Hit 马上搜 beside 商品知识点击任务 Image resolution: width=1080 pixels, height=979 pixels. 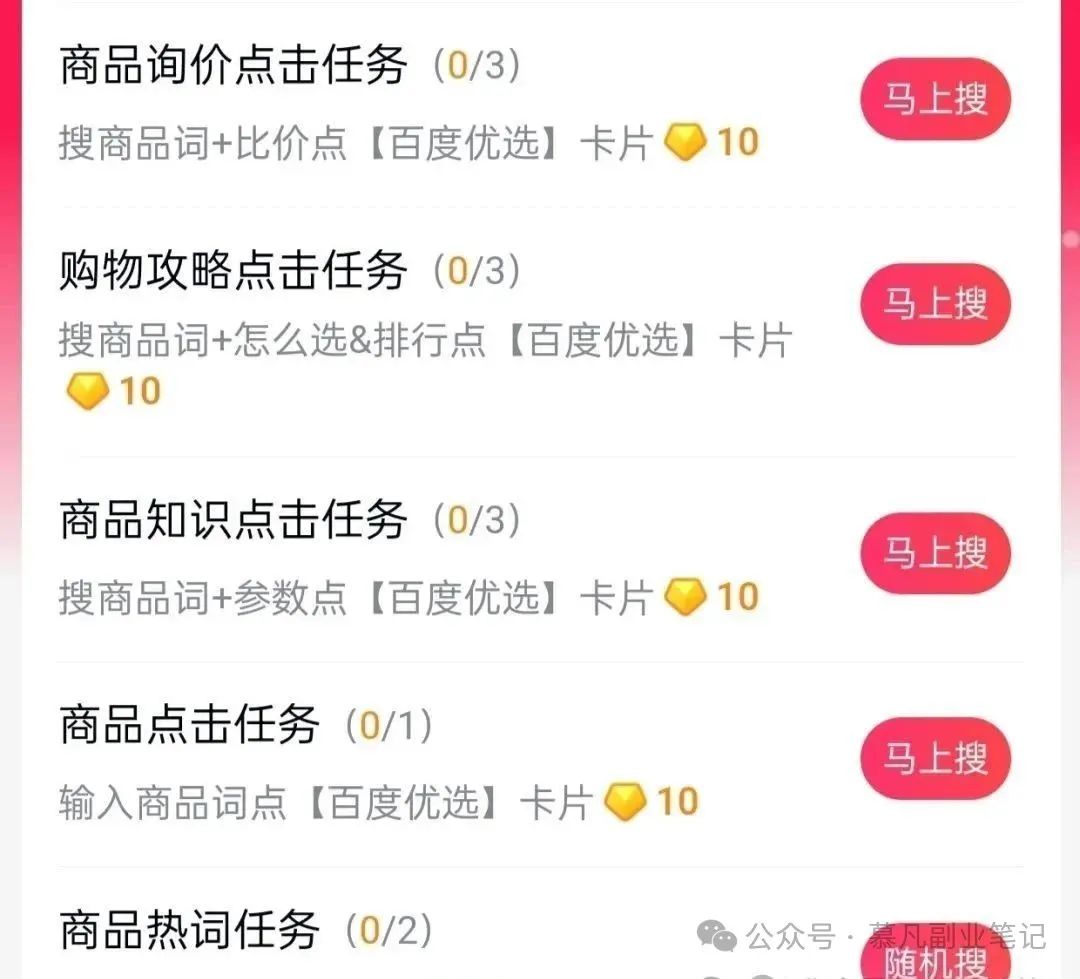click(936, 553)
